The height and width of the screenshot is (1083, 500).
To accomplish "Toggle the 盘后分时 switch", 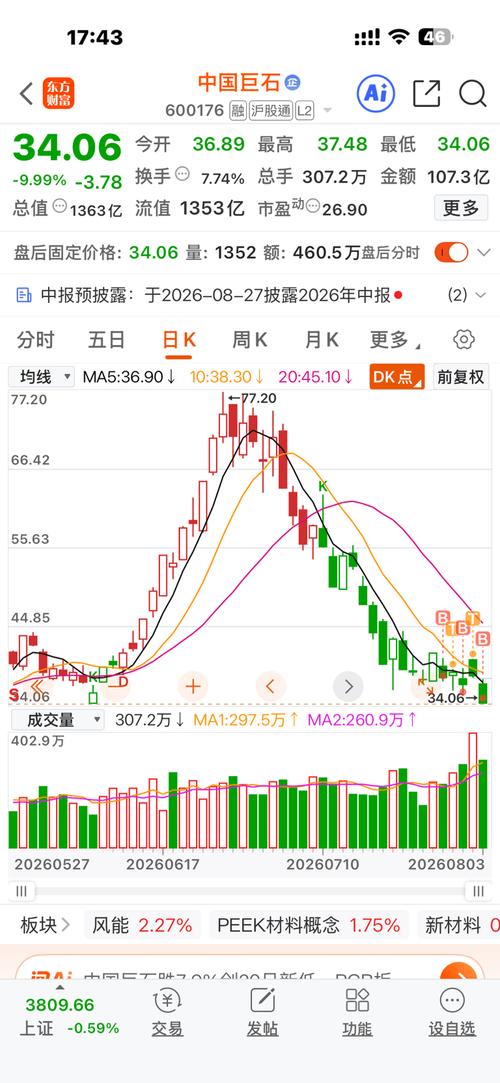I will [x=452, y=253].
